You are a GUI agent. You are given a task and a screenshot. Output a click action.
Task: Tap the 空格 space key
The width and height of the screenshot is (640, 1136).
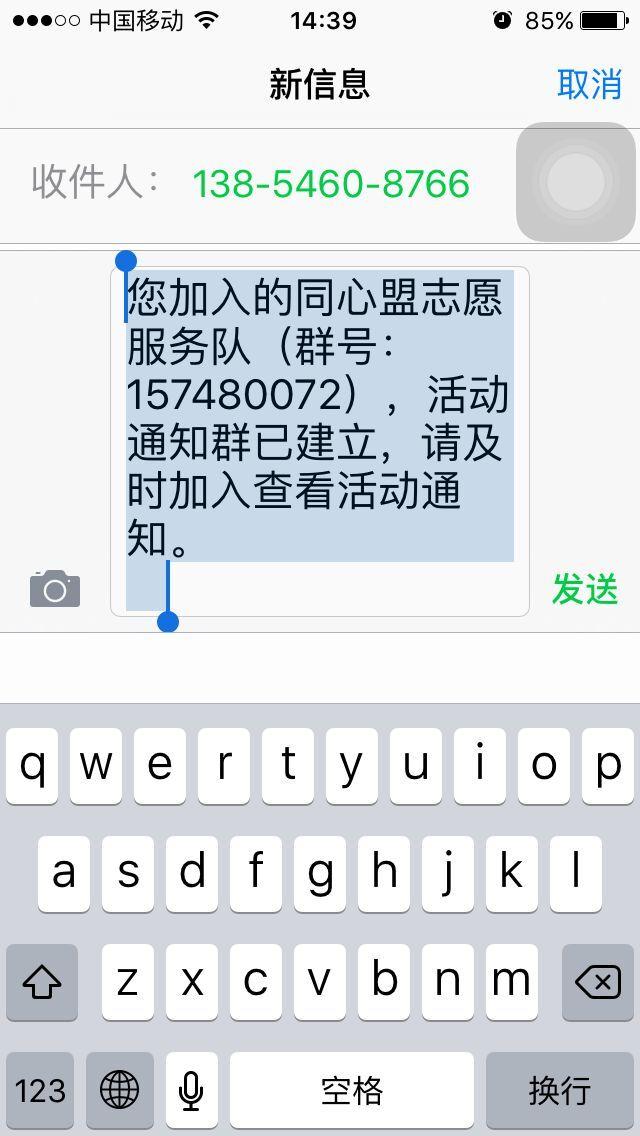pos(352,1090)
